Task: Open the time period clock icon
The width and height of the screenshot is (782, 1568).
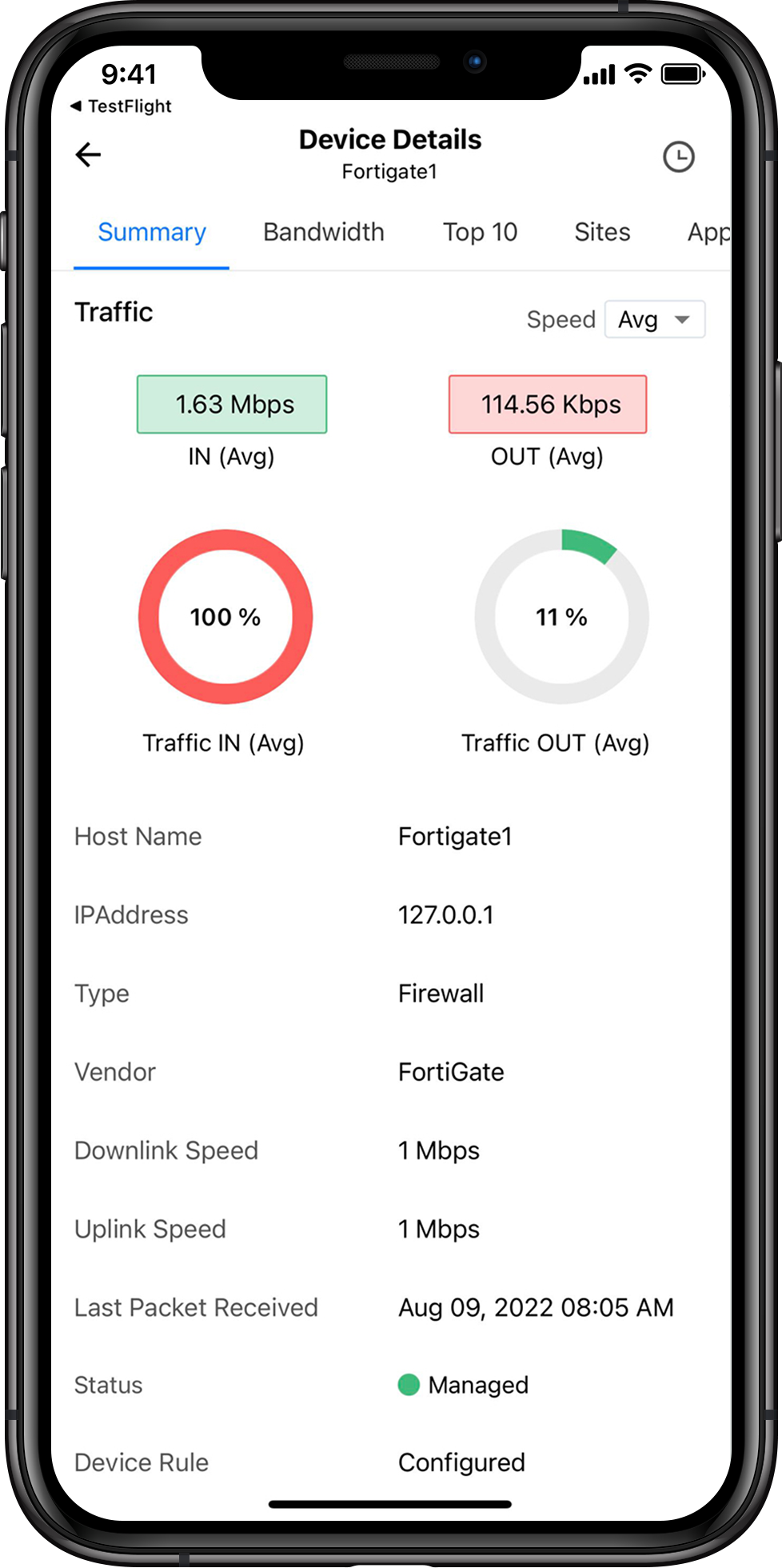Action: click(x=678, y=157)
